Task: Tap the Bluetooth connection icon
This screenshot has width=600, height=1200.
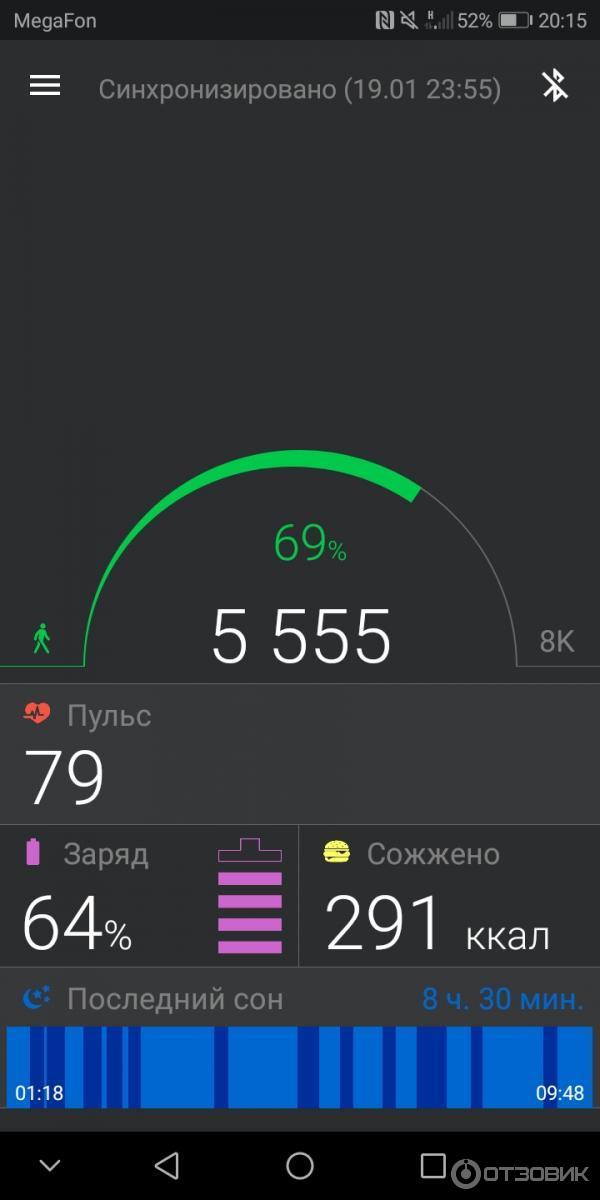Action: point(555,86)
